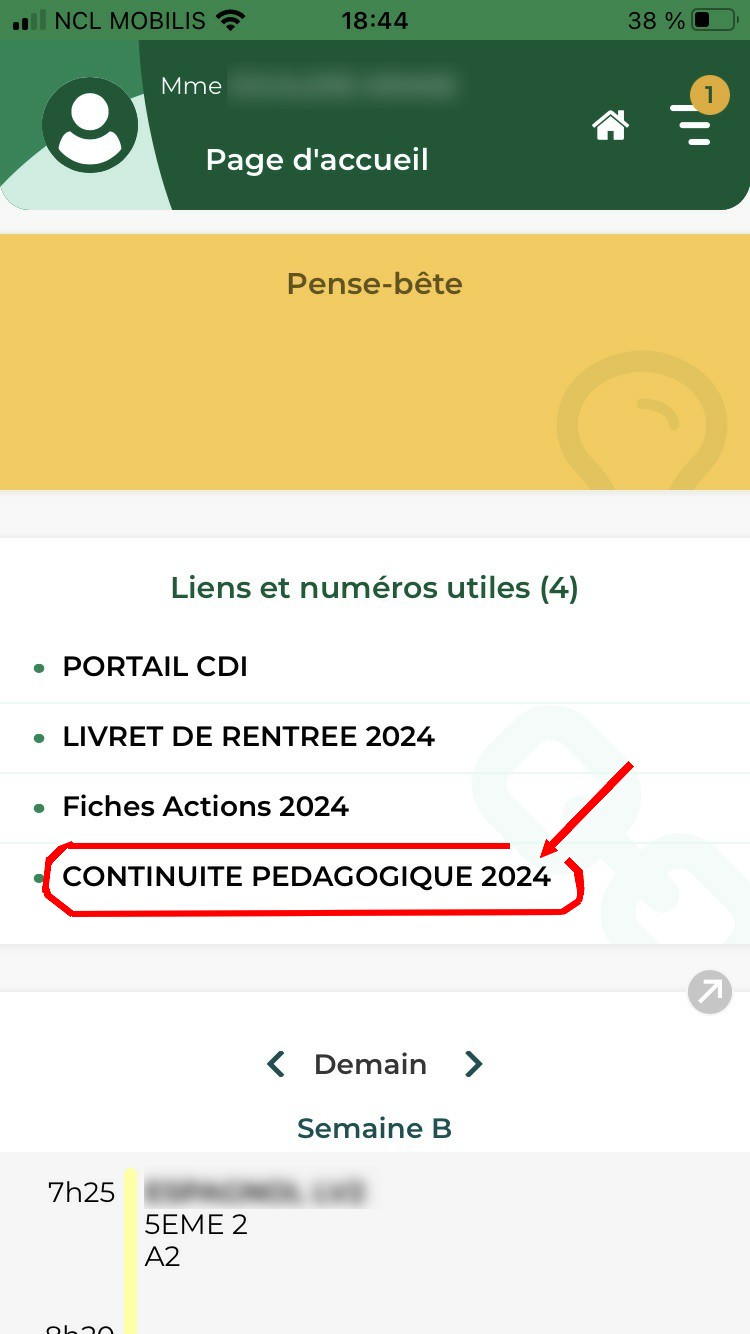Go to the home page icon
The width and height of the screenshot is (750, 1334).
[610, 125]
